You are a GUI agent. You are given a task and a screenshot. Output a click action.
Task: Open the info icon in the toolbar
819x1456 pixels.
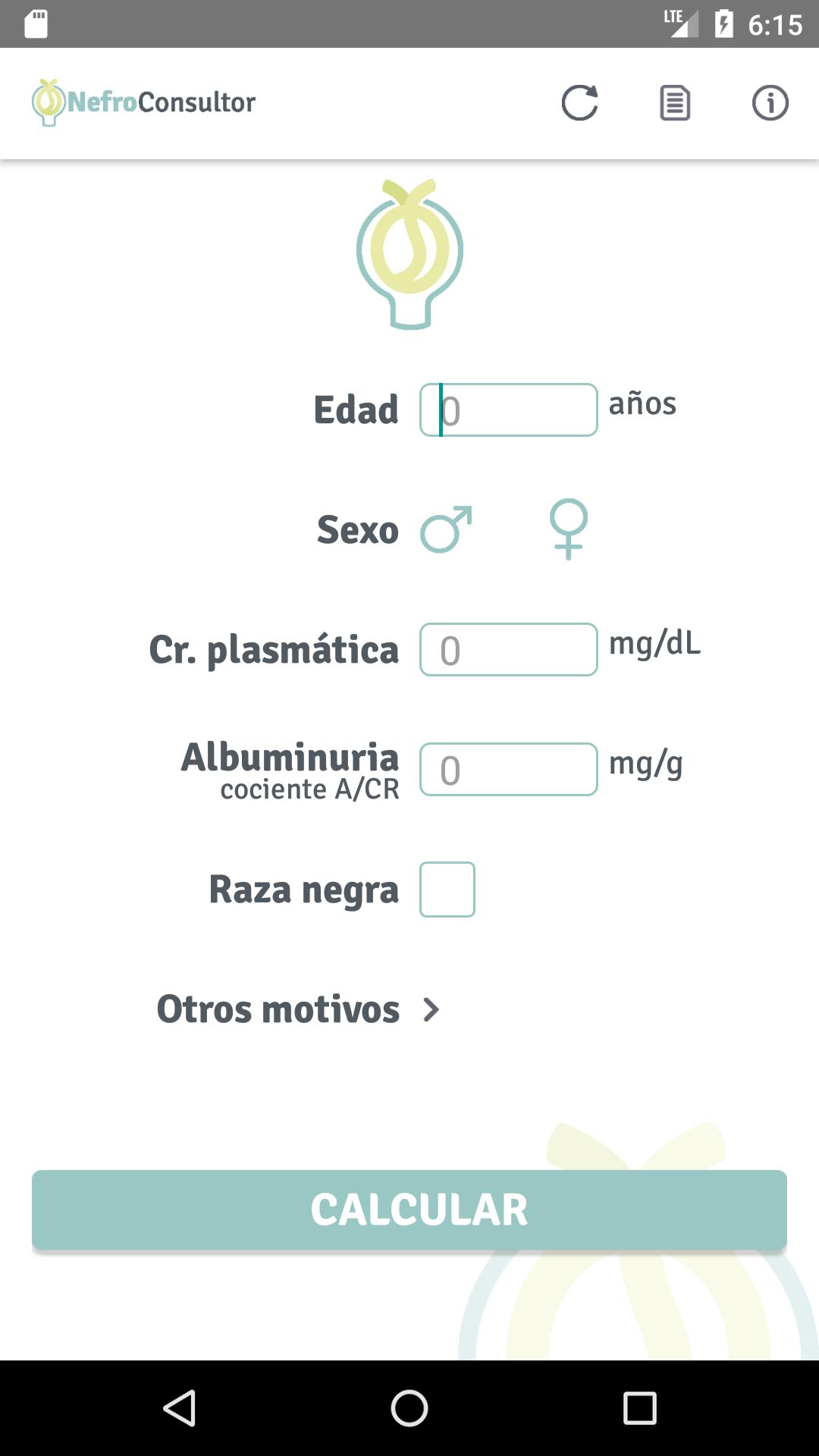click(770, 102)
